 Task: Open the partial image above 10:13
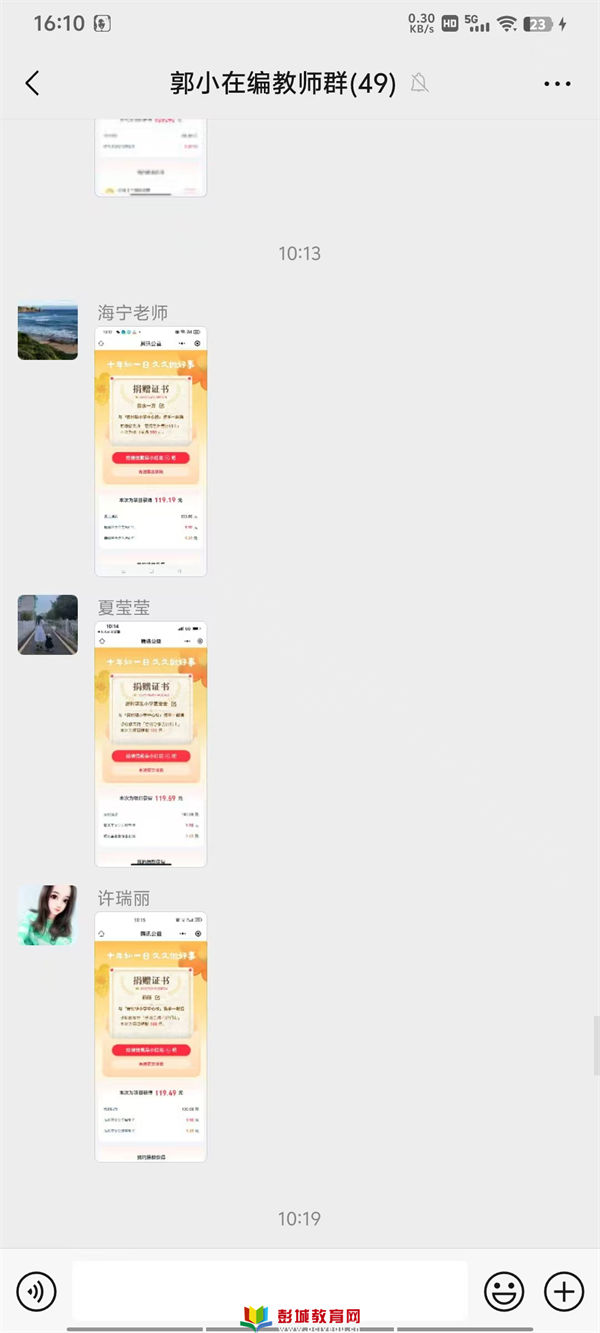[151, 158]
